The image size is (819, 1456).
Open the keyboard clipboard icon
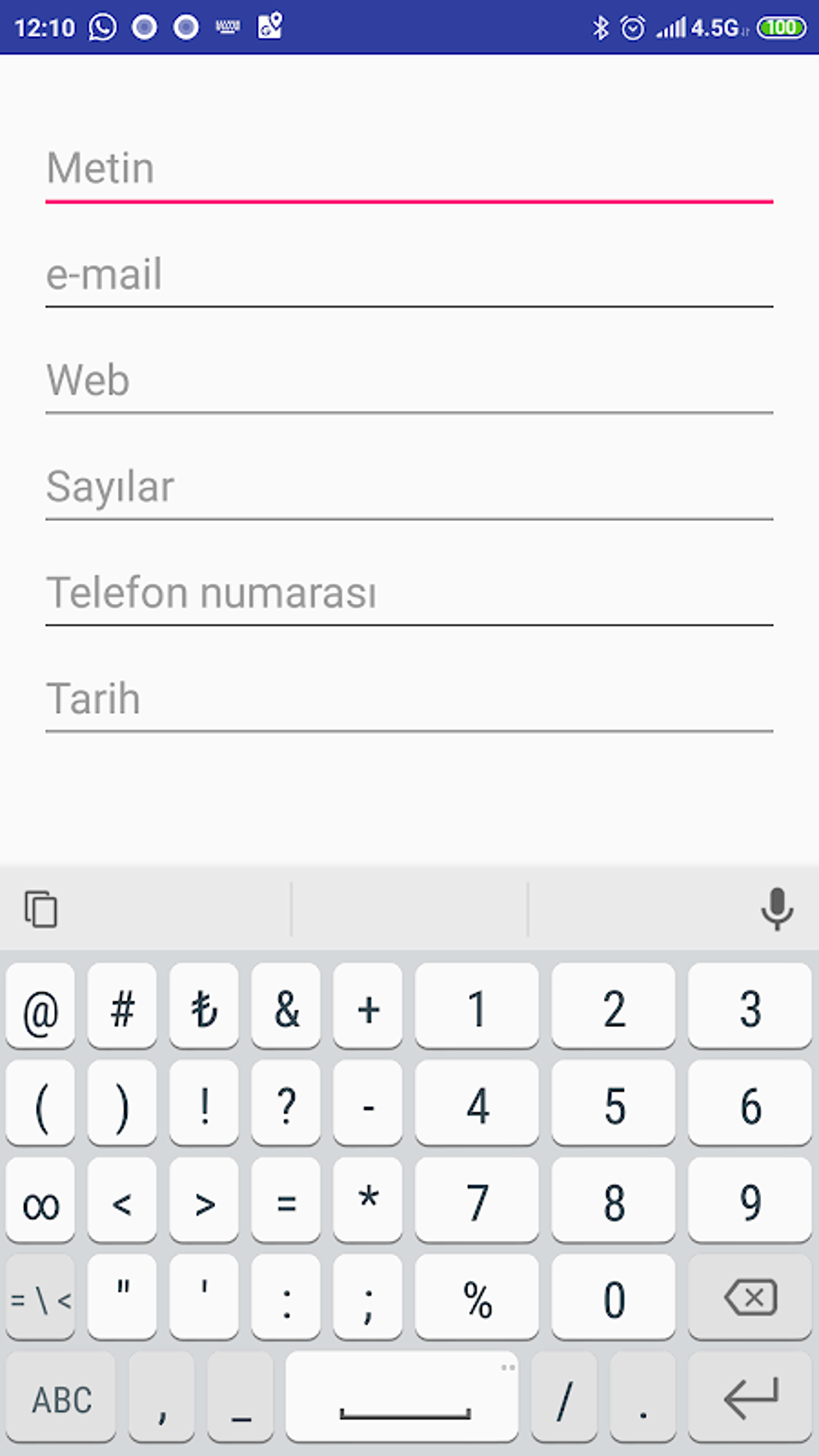(41, 910)
